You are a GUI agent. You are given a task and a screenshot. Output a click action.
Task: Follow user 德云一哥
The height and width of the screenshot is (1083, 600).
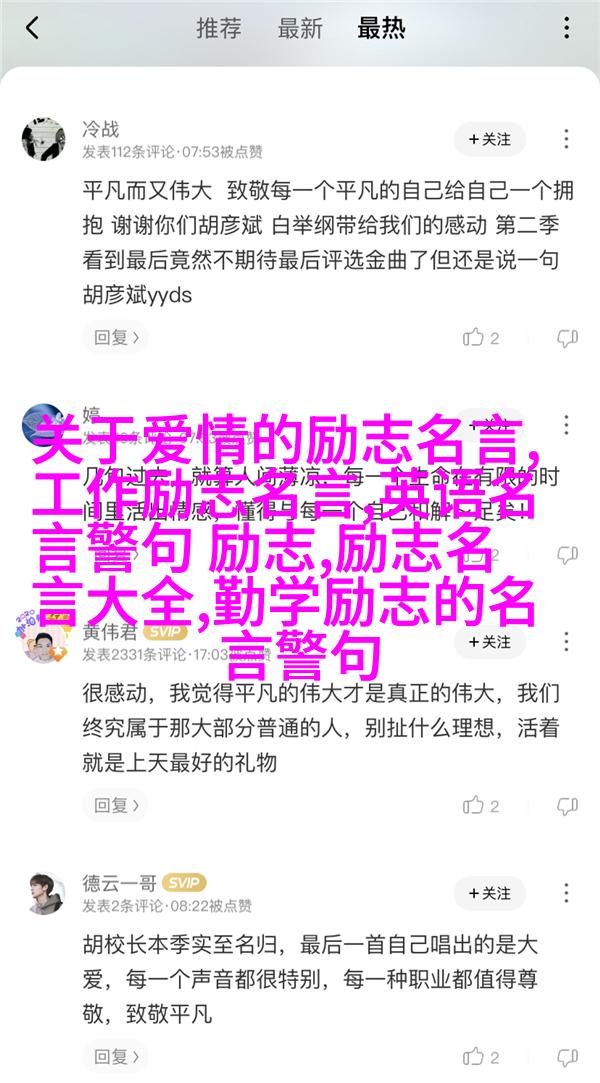[491, 893]
